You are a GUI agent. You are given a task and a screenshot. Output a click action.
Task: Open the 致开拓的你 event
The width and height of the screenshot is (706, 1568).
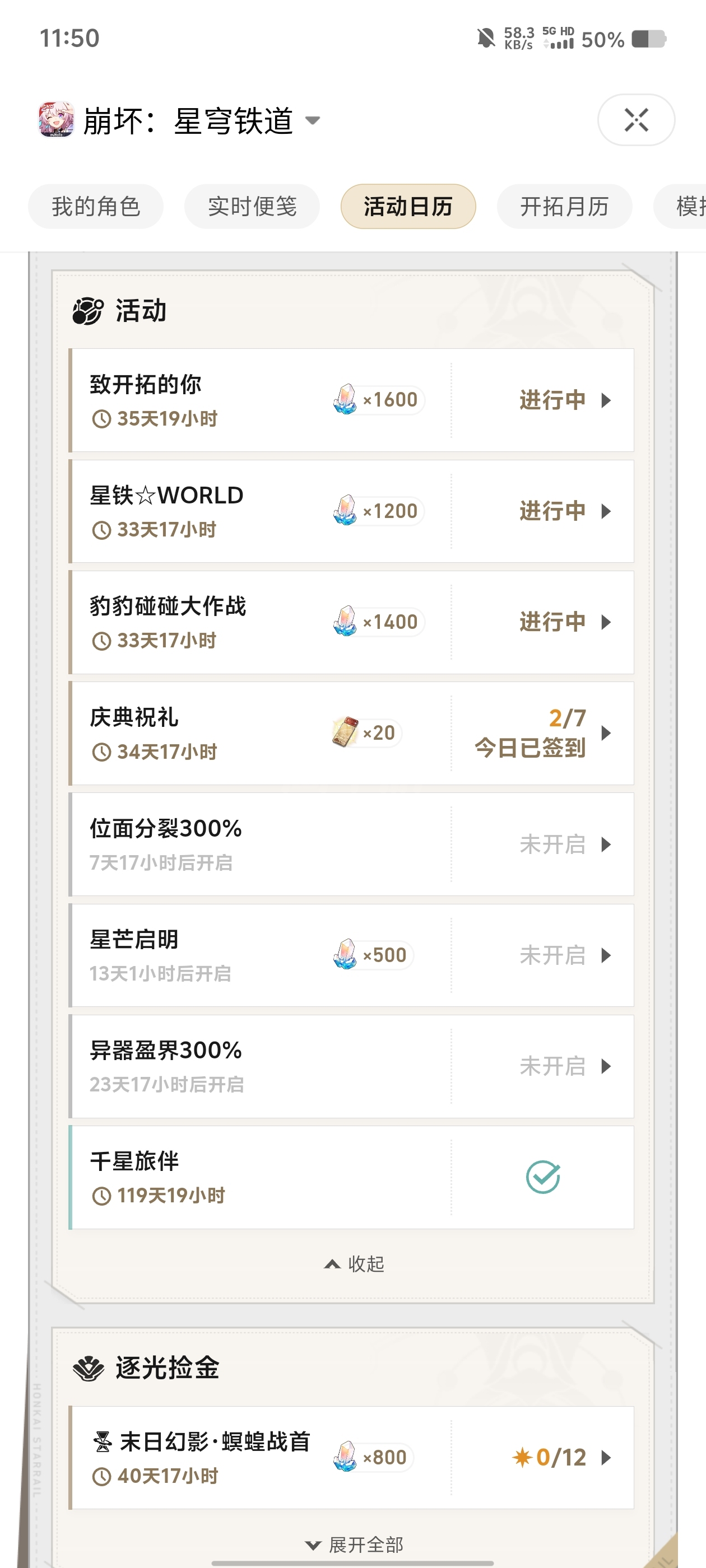coord(351,400)
